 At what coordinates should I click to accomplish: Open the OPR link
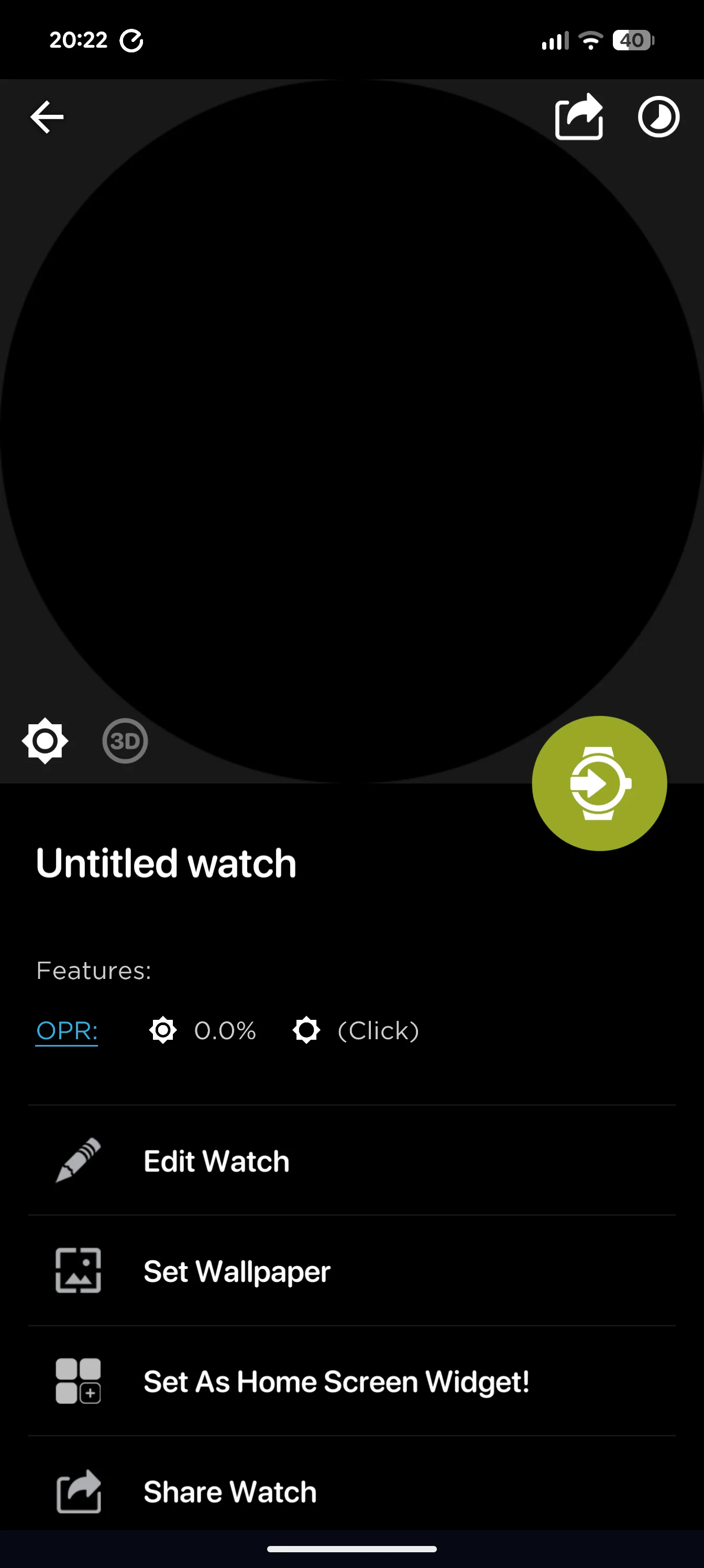click(x=67, y=1030)
